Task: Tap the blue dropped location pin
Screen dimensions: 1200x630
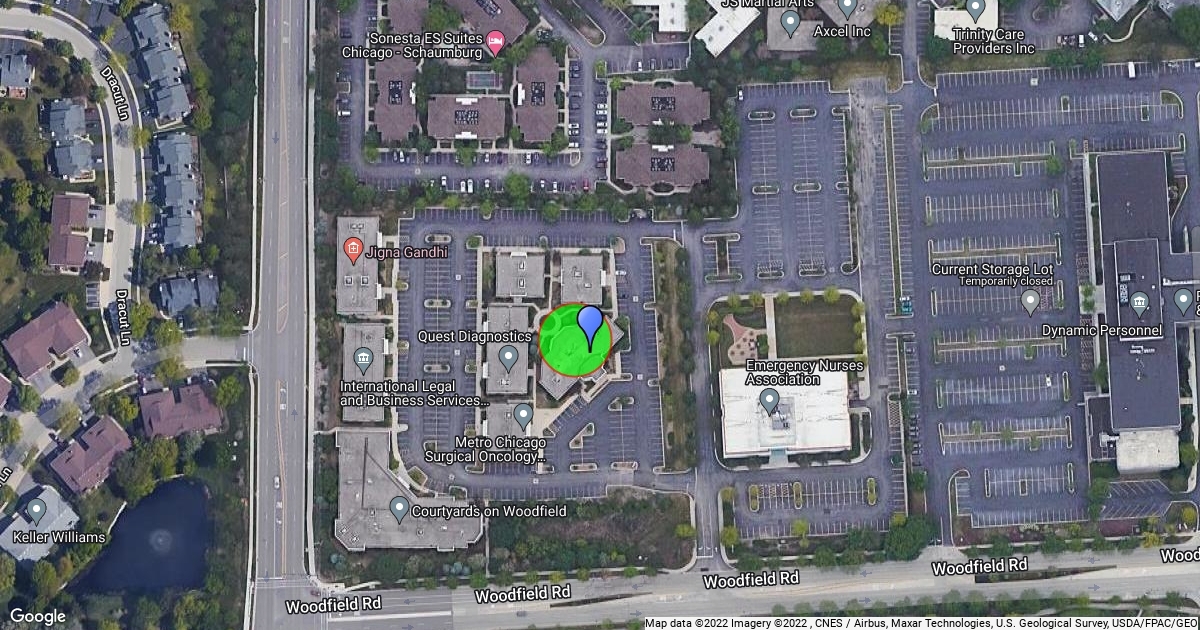Action: point(591,326)
